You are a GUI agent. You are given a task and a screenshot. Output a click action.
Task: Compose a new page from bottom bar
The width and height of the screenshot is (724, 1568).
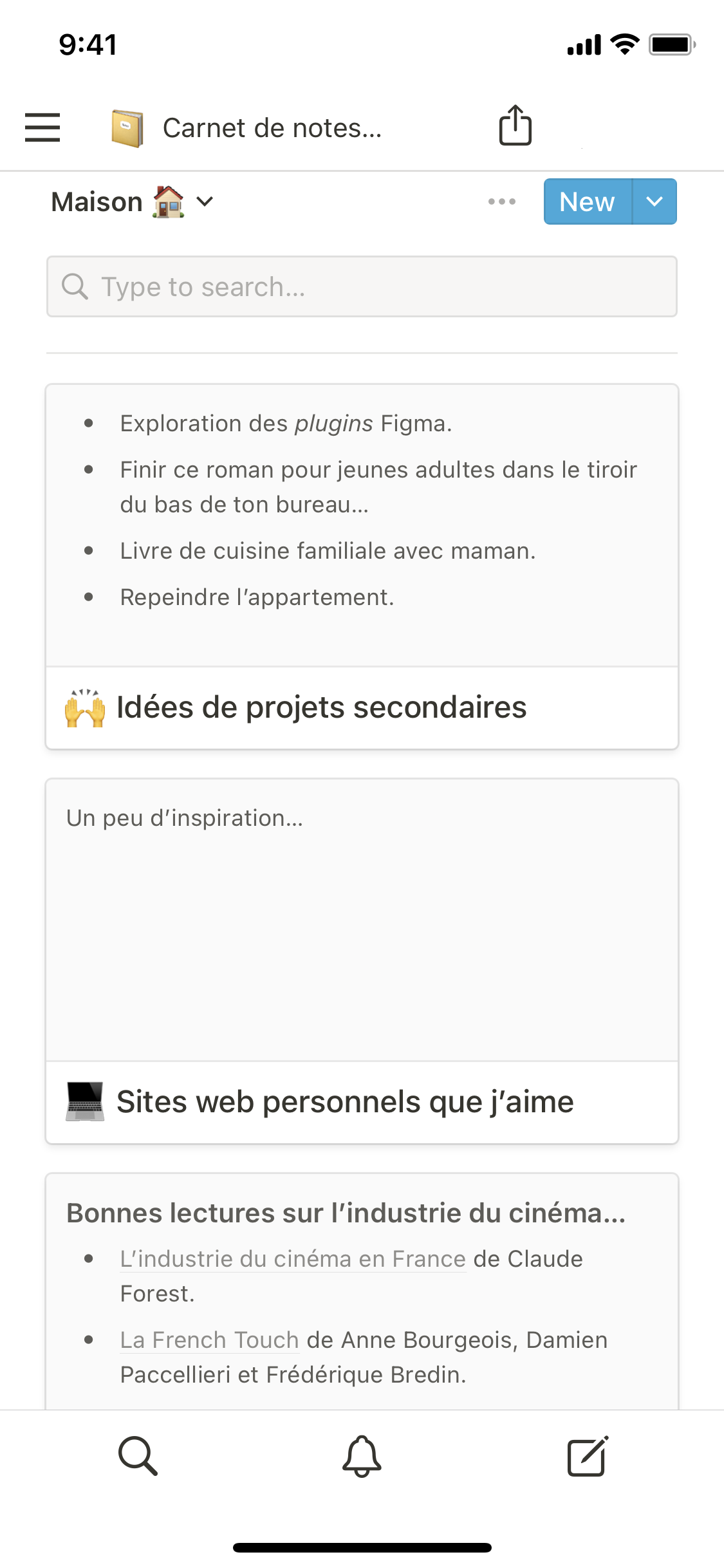point(587,1455)
